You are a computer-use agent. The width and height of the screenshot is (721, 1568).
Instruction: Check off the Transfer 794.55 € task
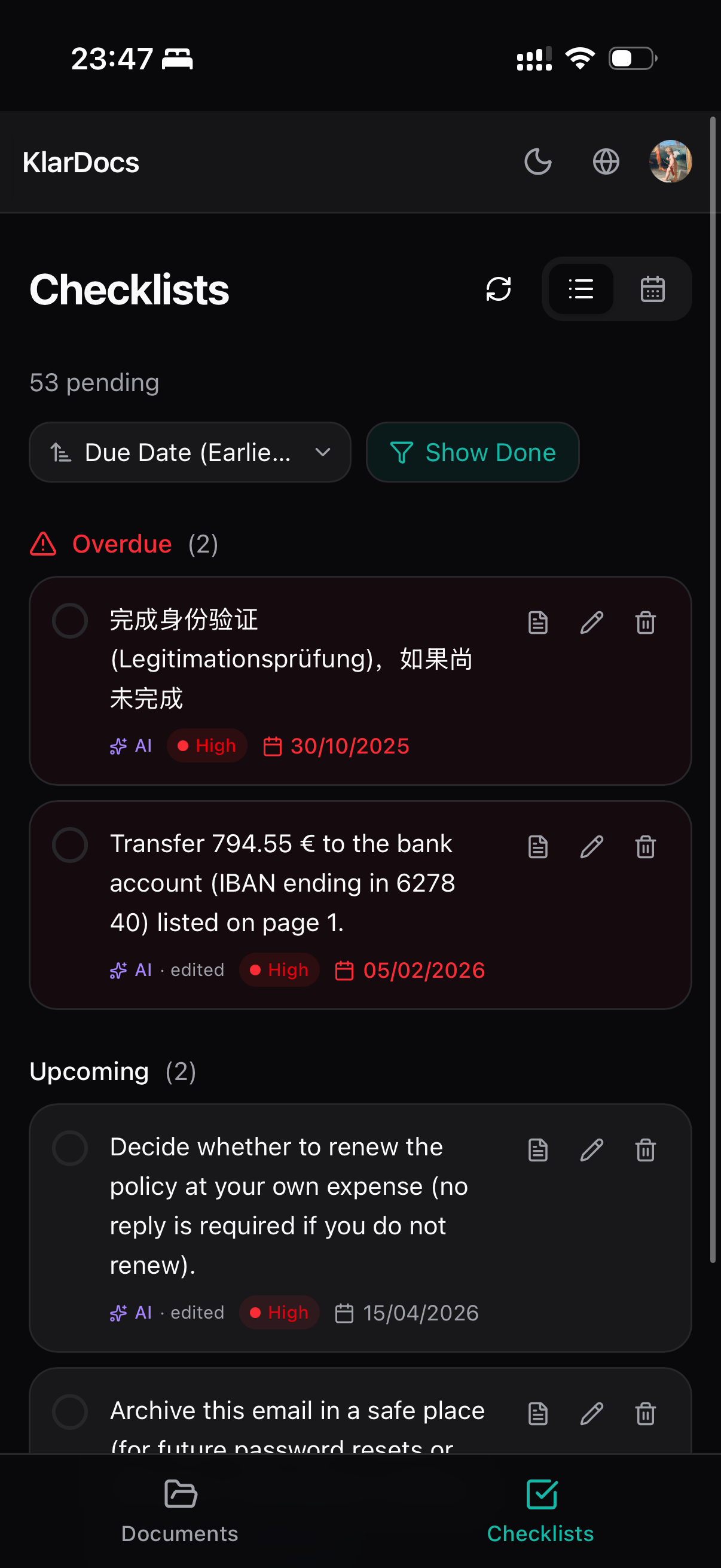[70, 845]
